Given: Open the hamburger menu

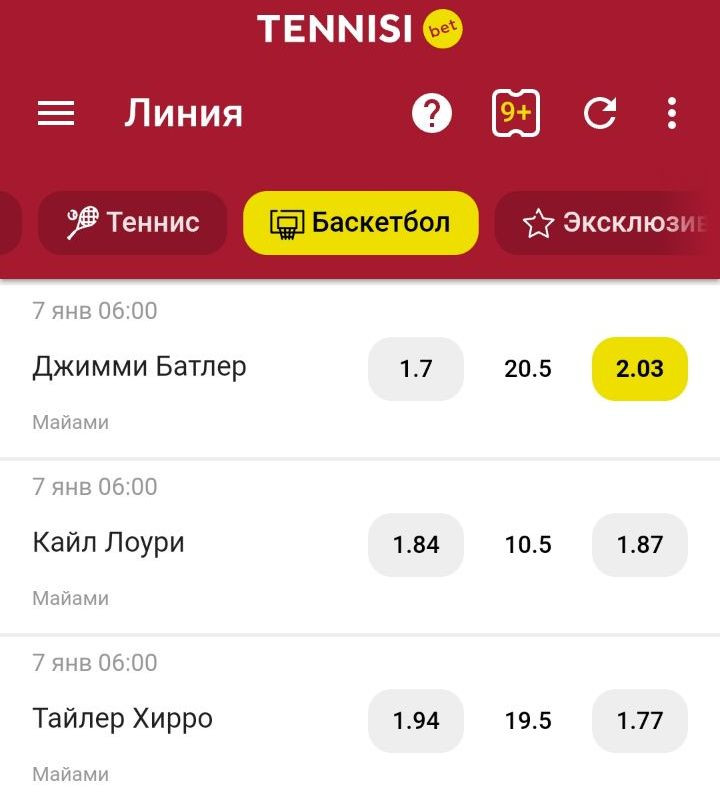Looking at the screenshot, I should [56, 114].
